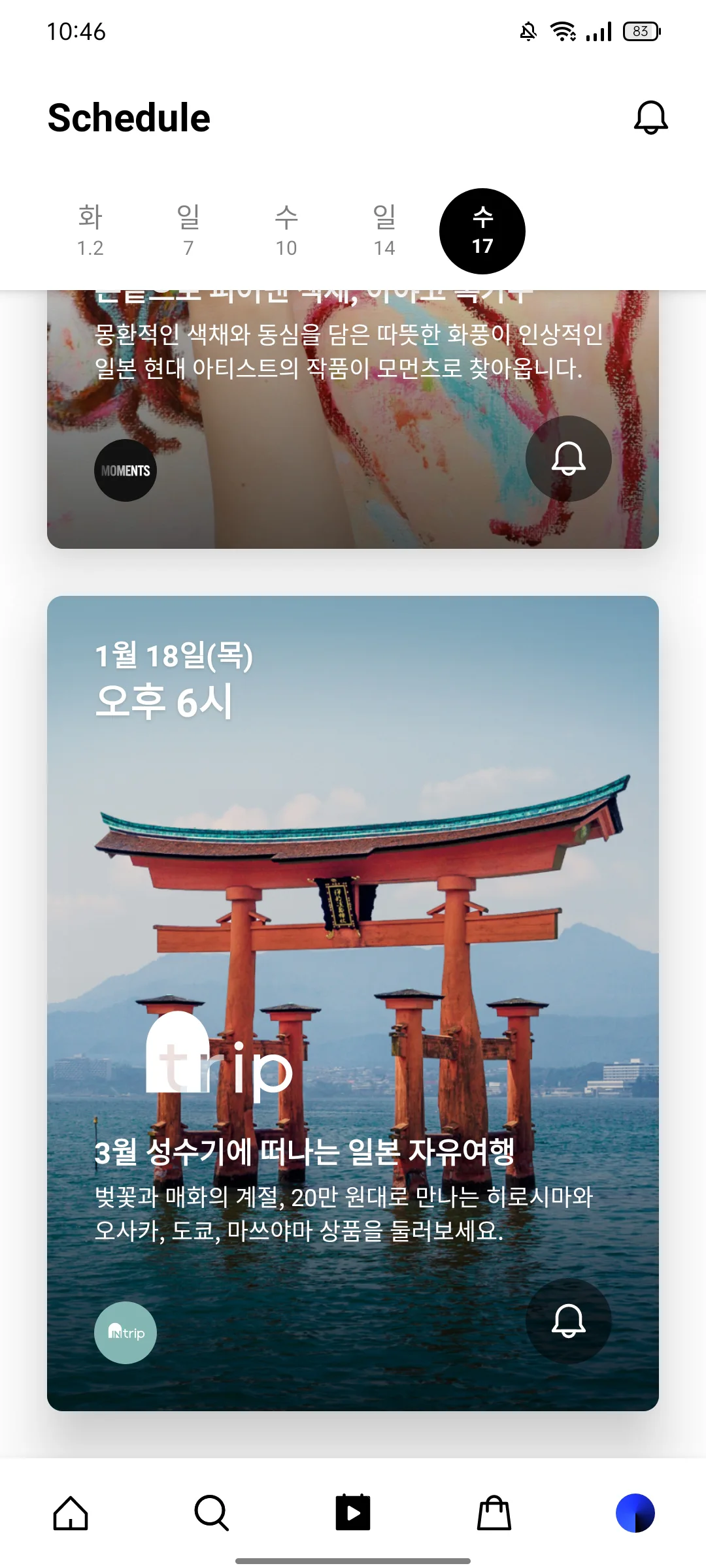Open the MOMENTS brand badge on the art card
This screenshot has width=706, height=1568.
click(125, 470)
